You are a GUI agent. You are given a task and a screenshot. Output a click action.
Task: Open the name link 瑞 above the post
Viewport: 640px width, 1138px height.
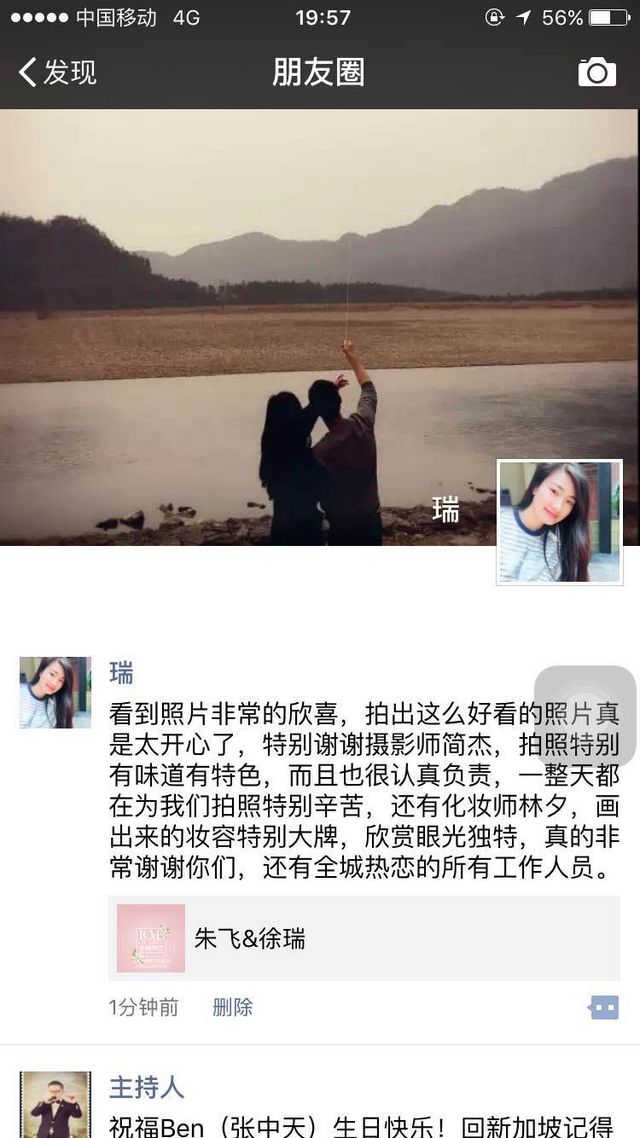coord(121,673)
